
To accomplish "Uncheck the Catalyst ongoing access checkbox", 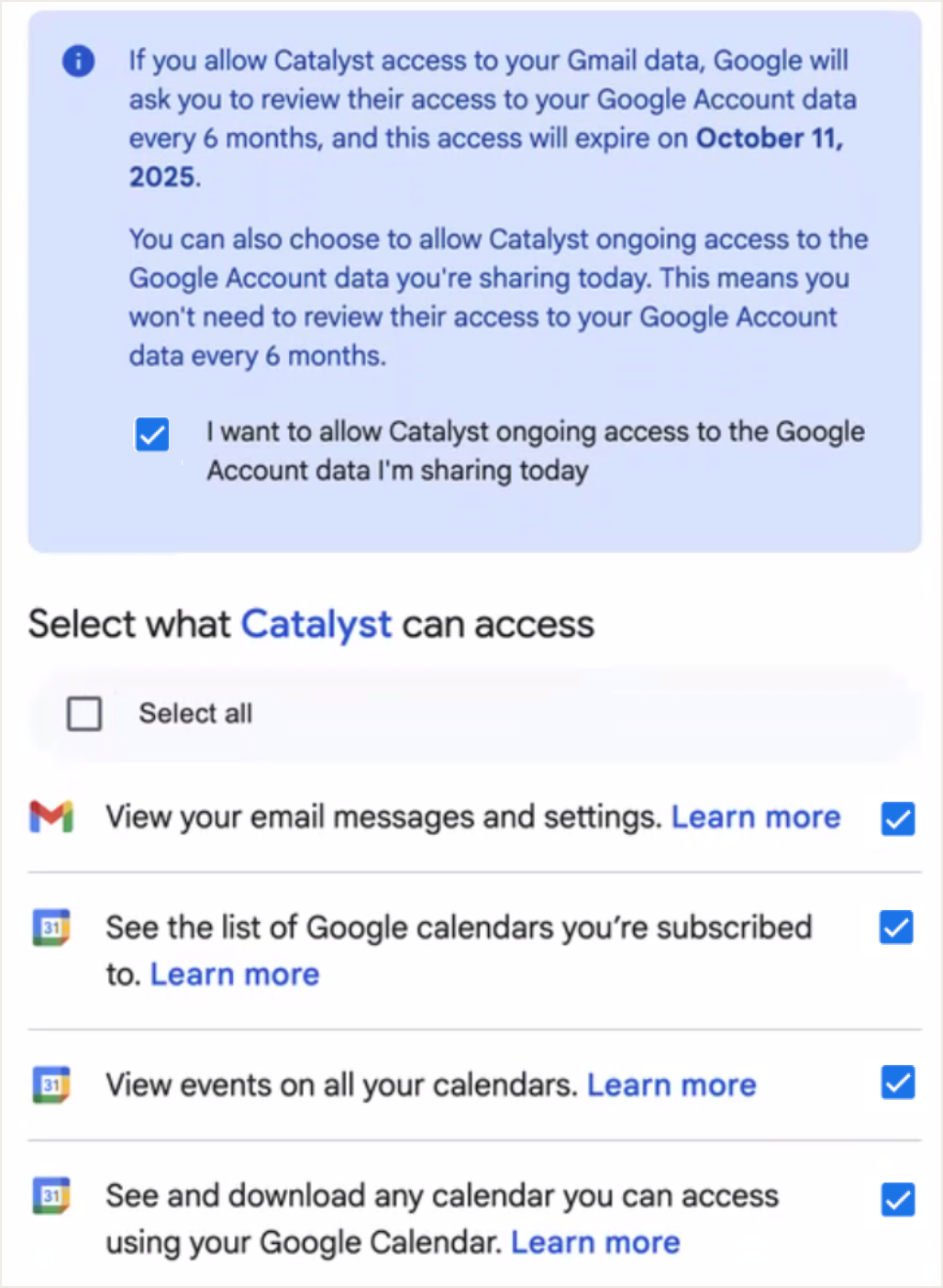I will pyautogui.click(x=152, y=434).
